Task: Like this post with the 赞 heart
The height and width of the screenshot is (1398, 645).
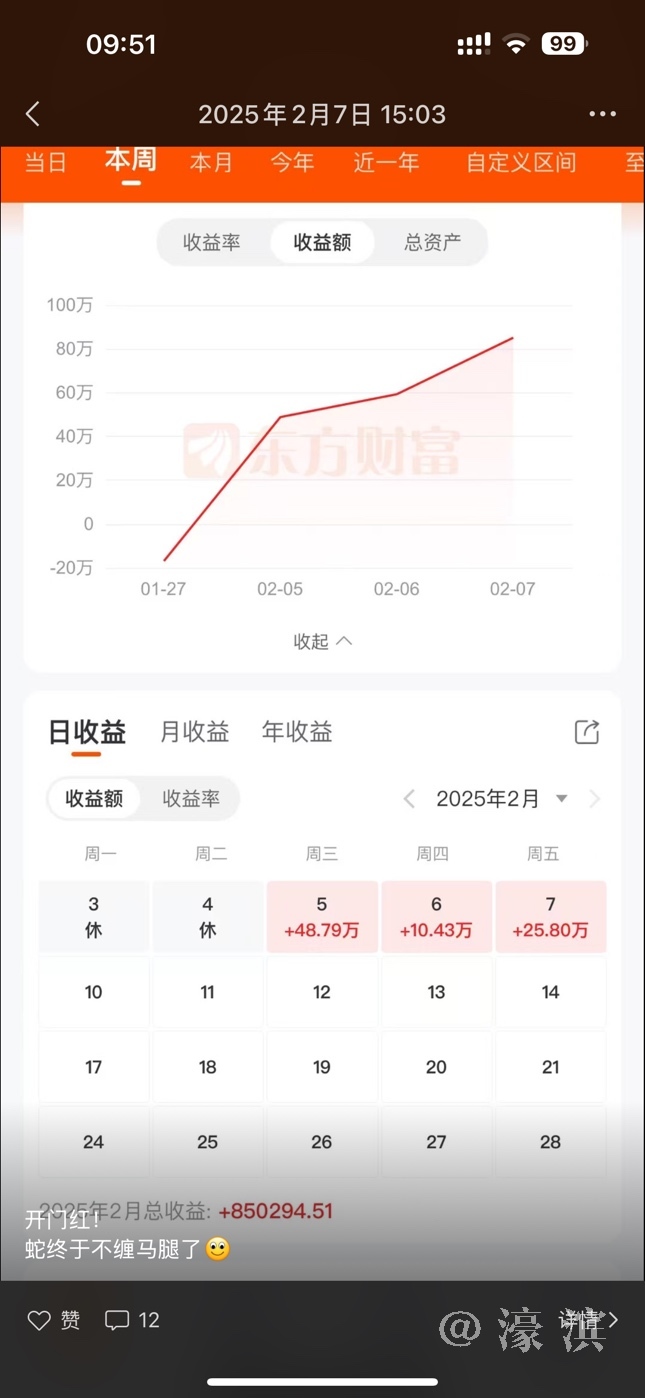Action: point(53,1320)
